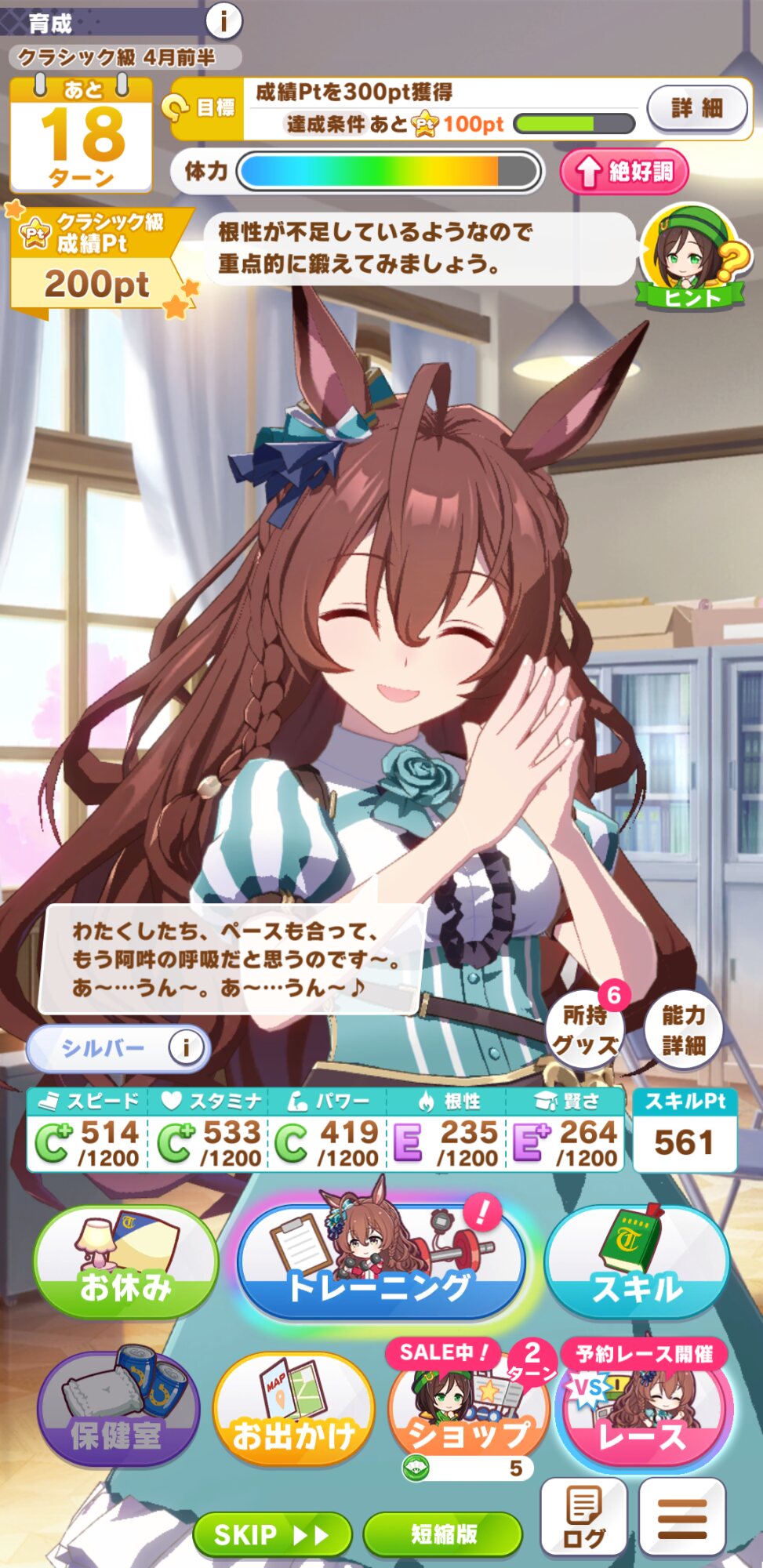The image size is (763, 1568).
Task: Tap the 詳細 button for the goal
Action: [x=696, y=108]
